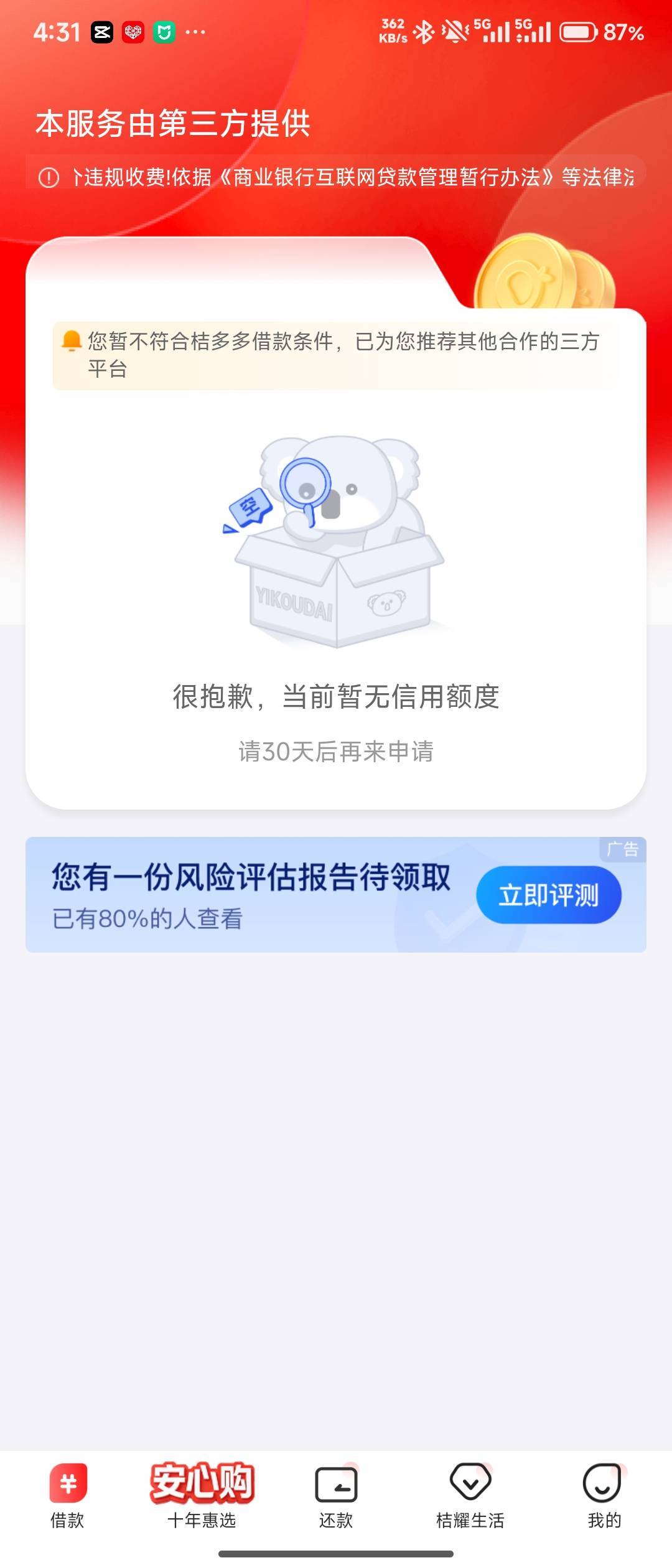The image size is (672, 1568).
Task: Open the 桔耀生活 tab
Action: [470, 1495]
